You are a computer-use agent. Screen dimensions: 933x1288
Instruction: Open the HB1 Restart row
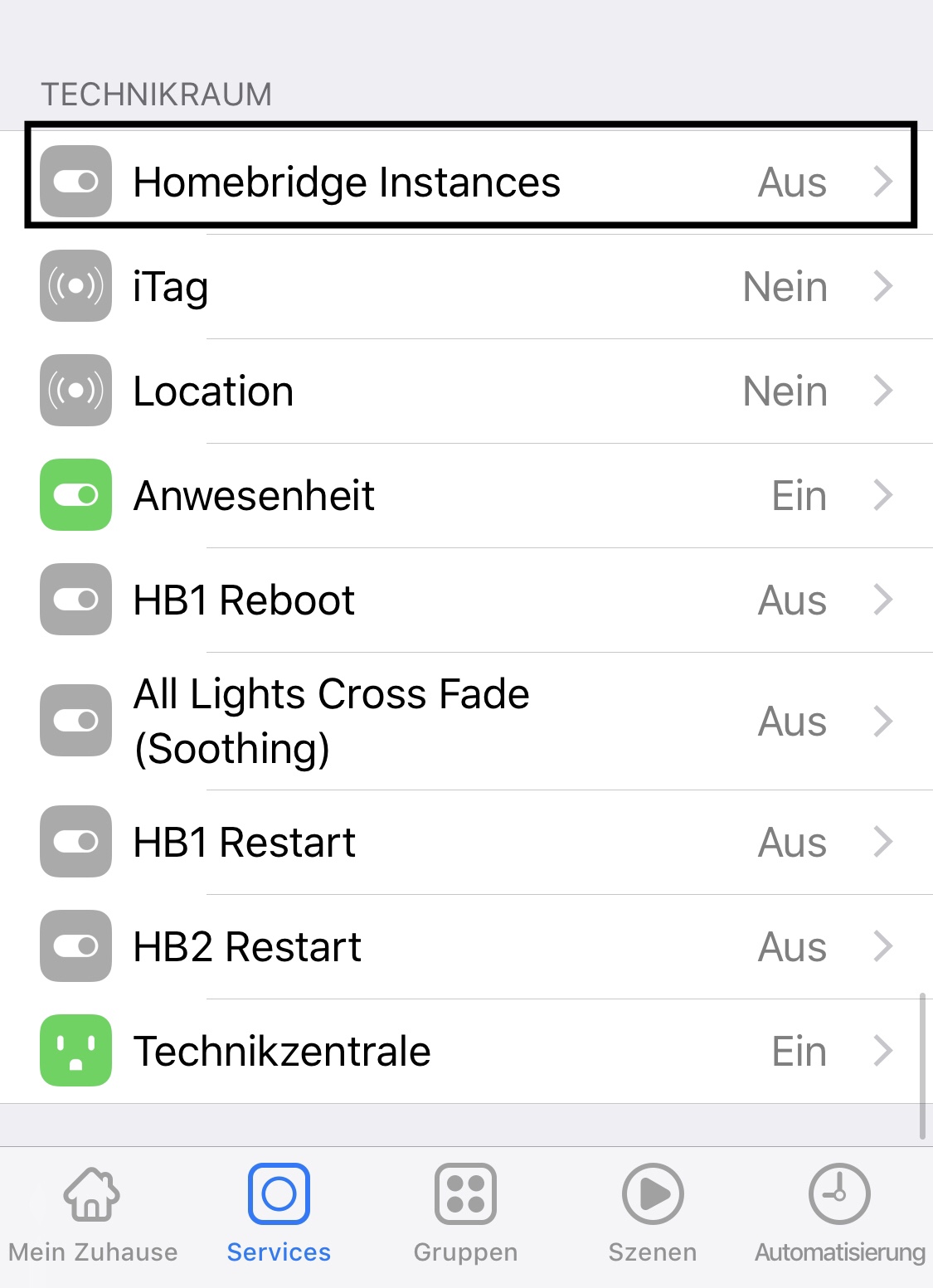[x=469, y=843]
